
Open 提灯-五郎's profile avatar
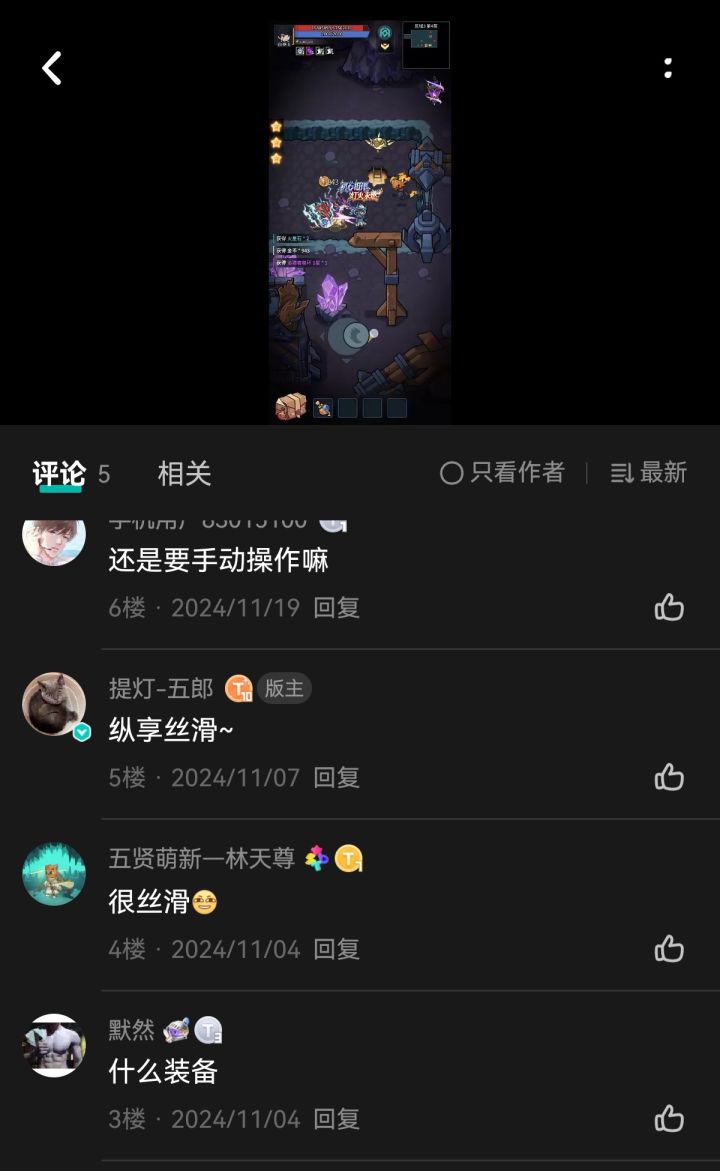click(x=54, y=704)
